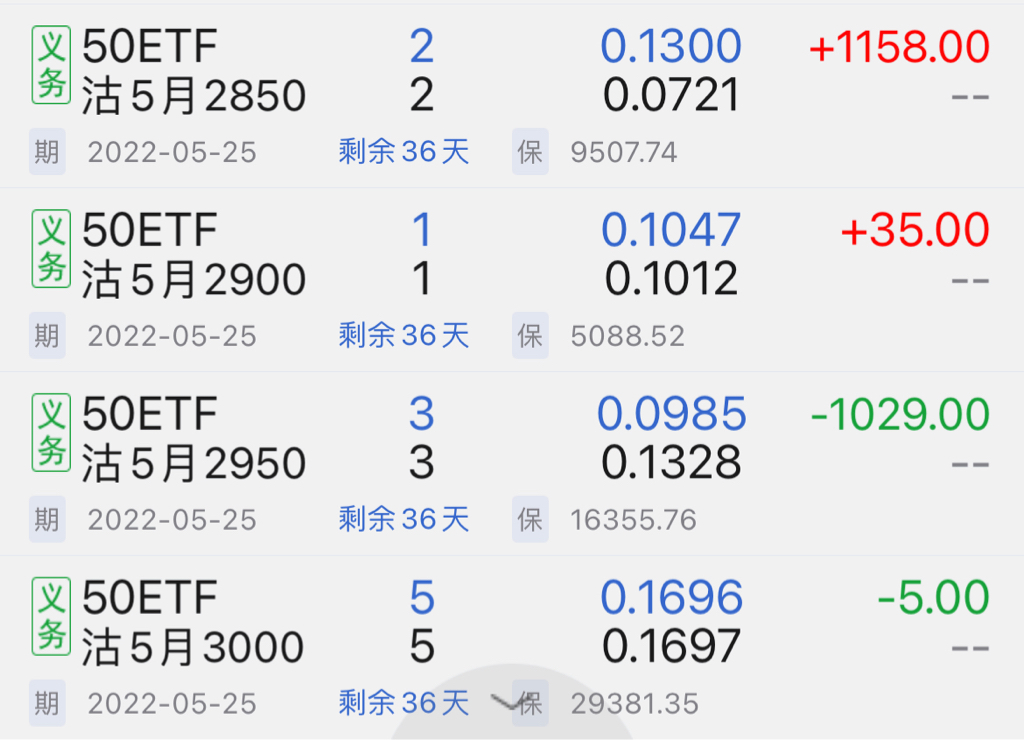View the 50ETF 沽5月2950 position details
1024x740 pixels.
click(195, 440)
